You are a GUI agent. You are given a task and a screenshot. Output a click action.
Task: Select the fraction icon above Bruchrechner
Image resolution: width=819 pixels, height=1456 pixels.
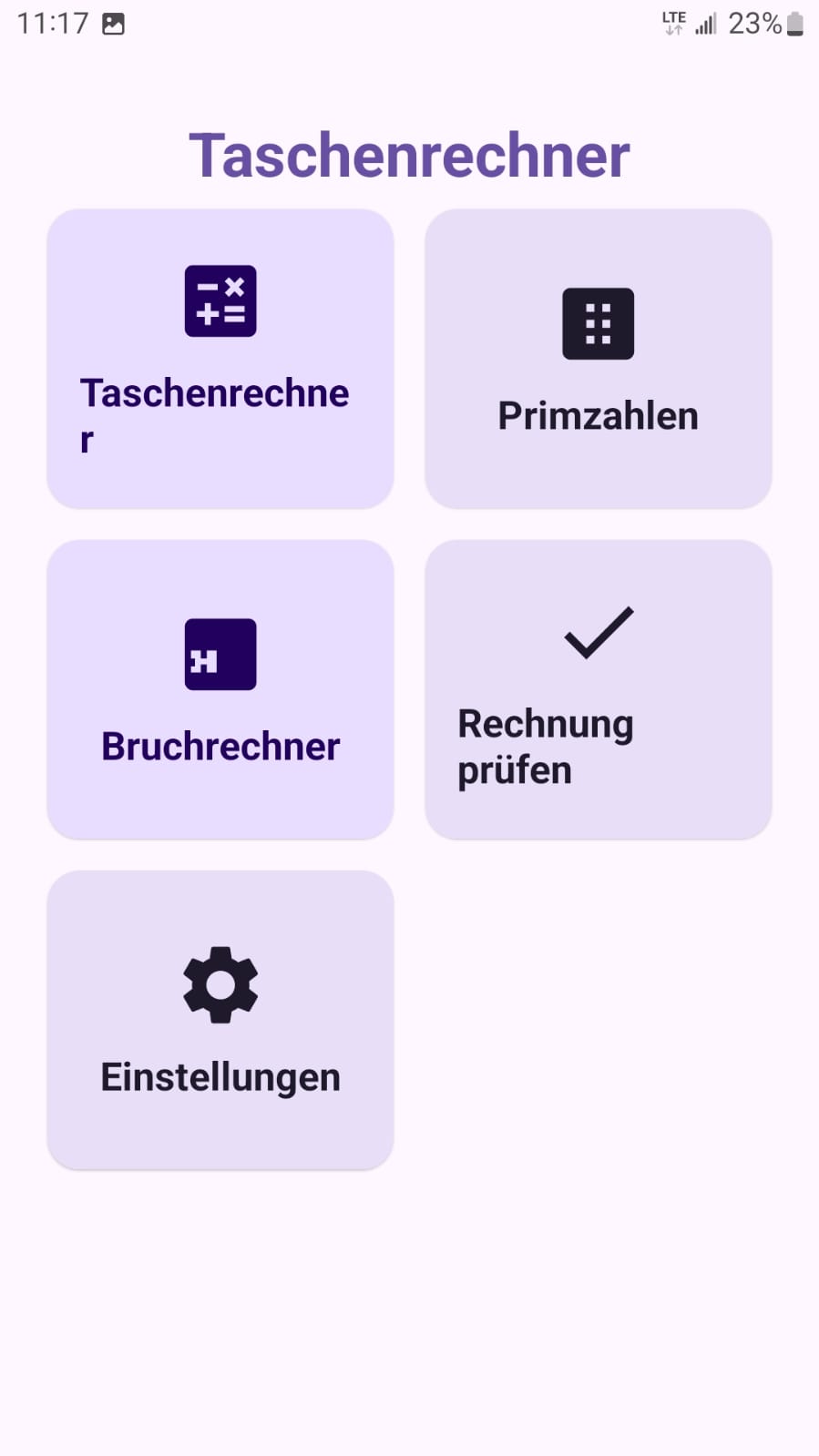pyautogui.click(x=220, y=653)
